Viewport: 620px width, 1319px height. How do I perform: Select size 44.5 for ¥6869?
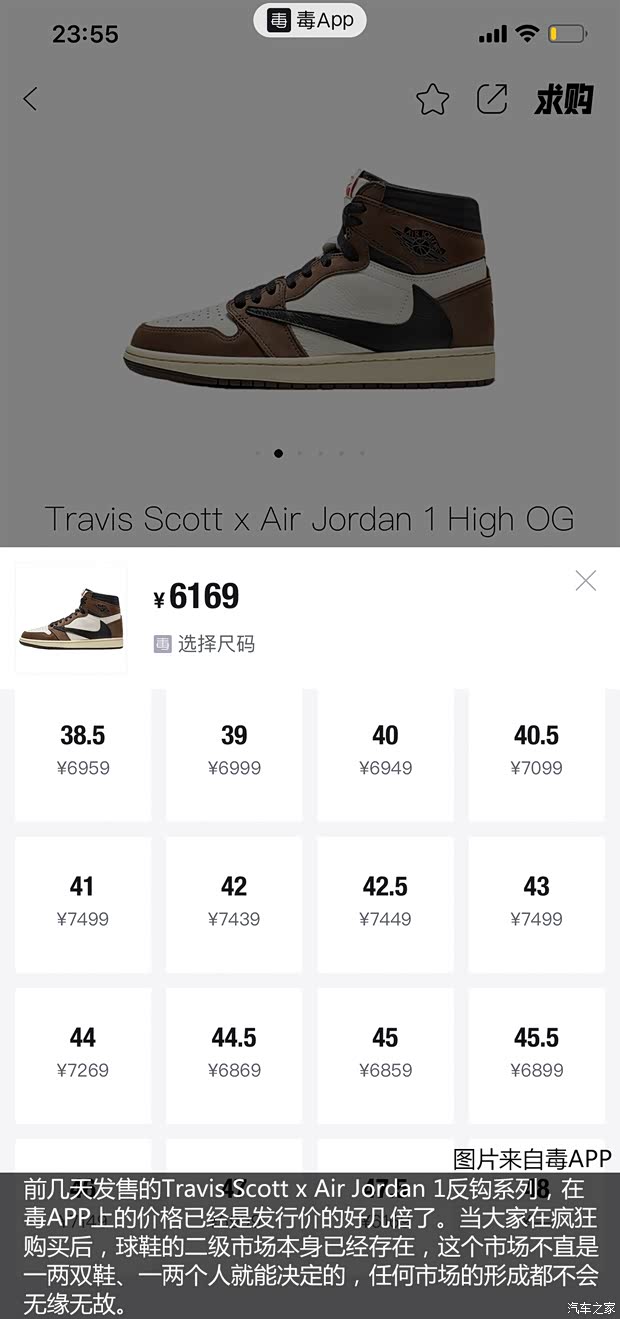click(234, 1053)
